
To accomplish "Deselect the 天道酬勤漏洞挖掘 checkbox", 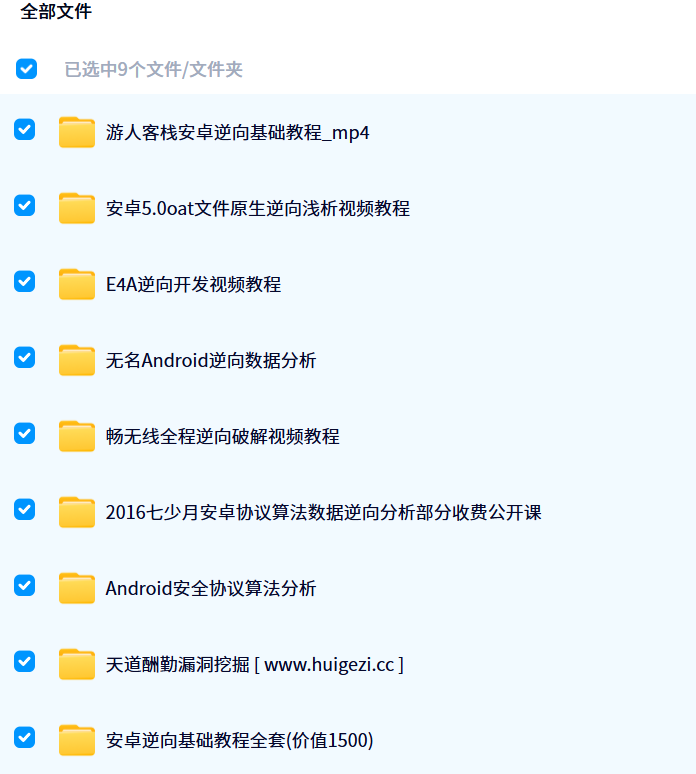I will pos(24,661).
